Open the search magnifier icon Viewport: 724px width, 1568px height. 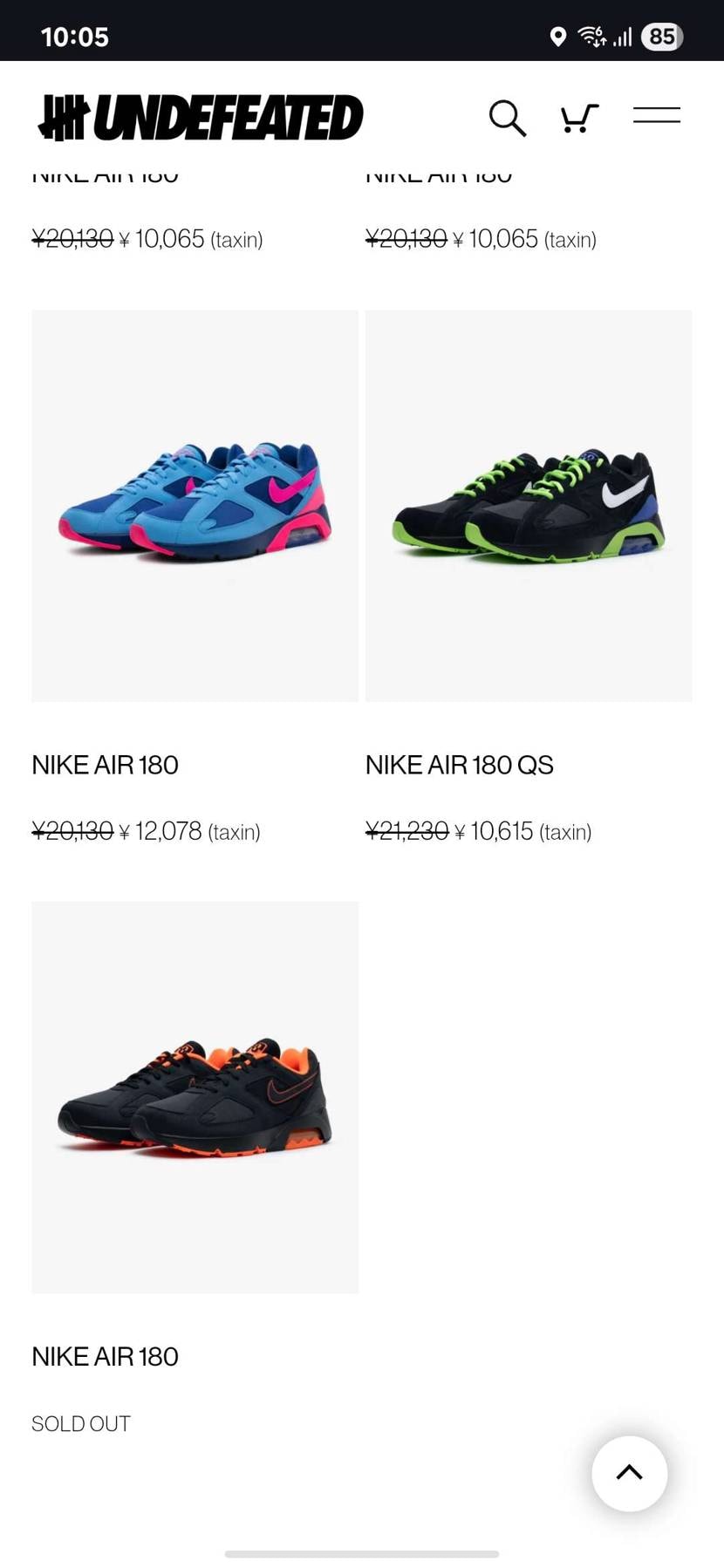coord(507,118)
